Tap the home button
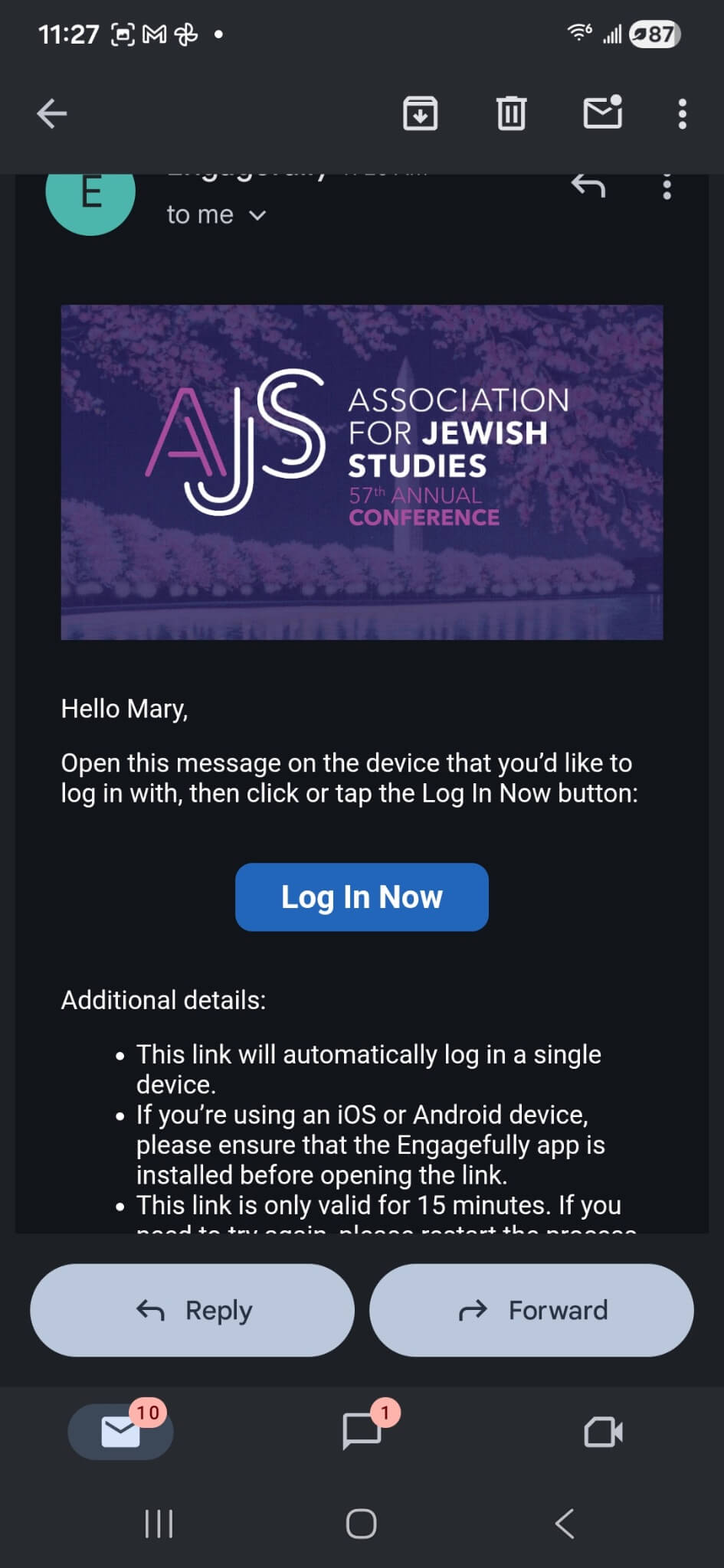The width and height of the screenshot is (724, 1568). [x=362, y=1524]
